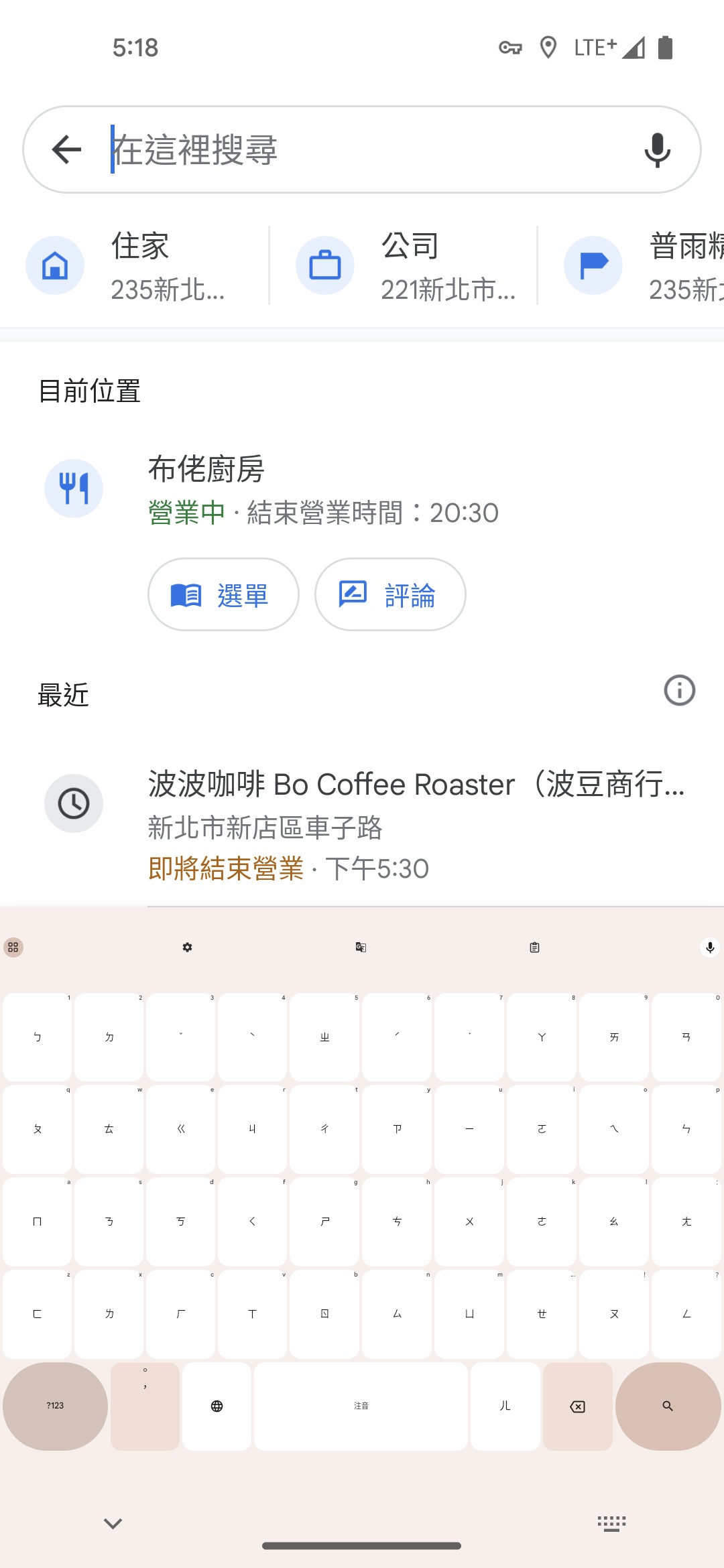Switch to the ?123 symbols keyboard

pyautogui.click(x=55, y=1406)
